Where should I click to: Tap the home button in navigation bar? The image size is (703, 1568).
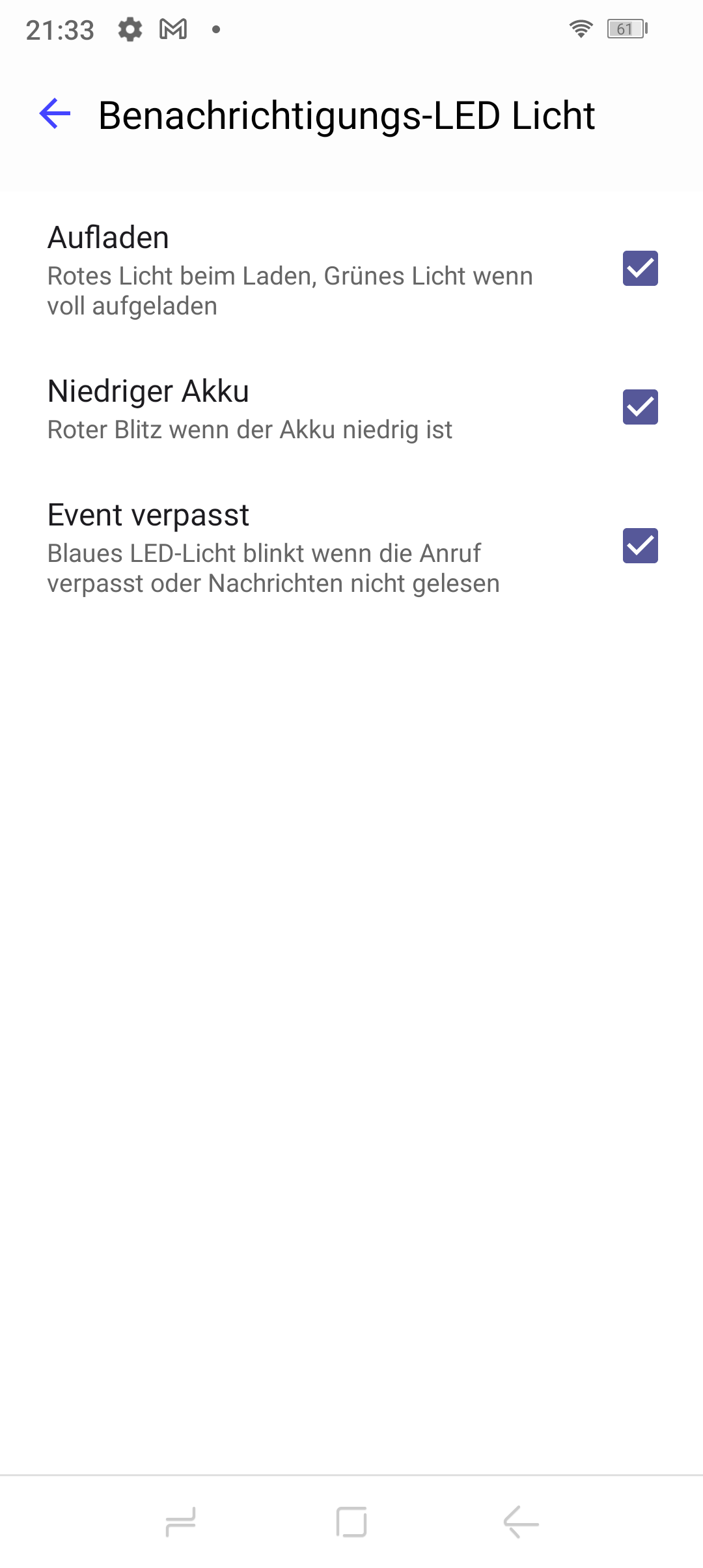[x=351, y=1522]
